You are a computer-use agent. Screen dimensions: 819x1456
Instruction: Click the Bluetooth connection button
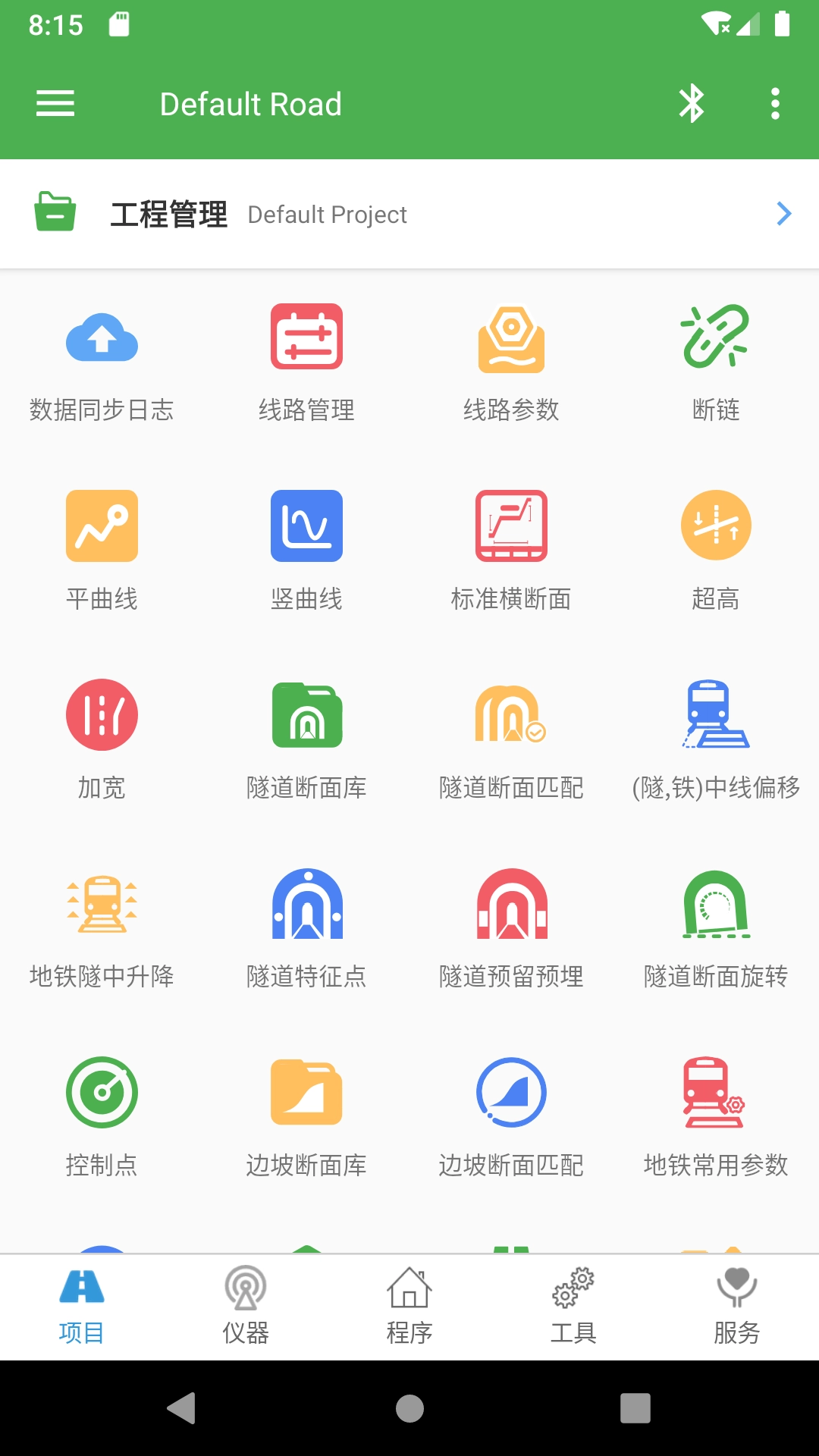pos(692,103)
